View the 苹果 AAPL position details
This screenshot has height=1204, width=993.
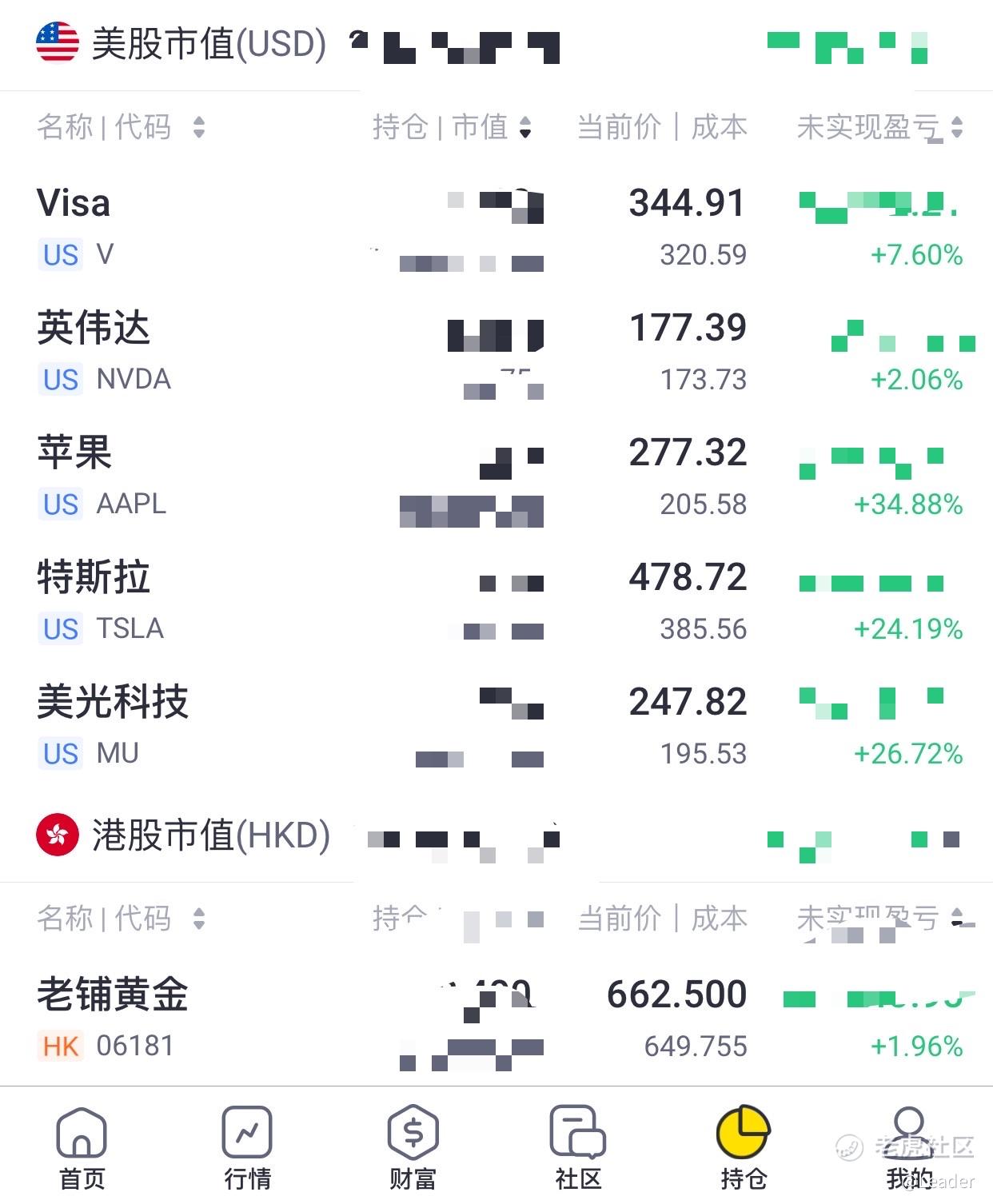(74, 475)
